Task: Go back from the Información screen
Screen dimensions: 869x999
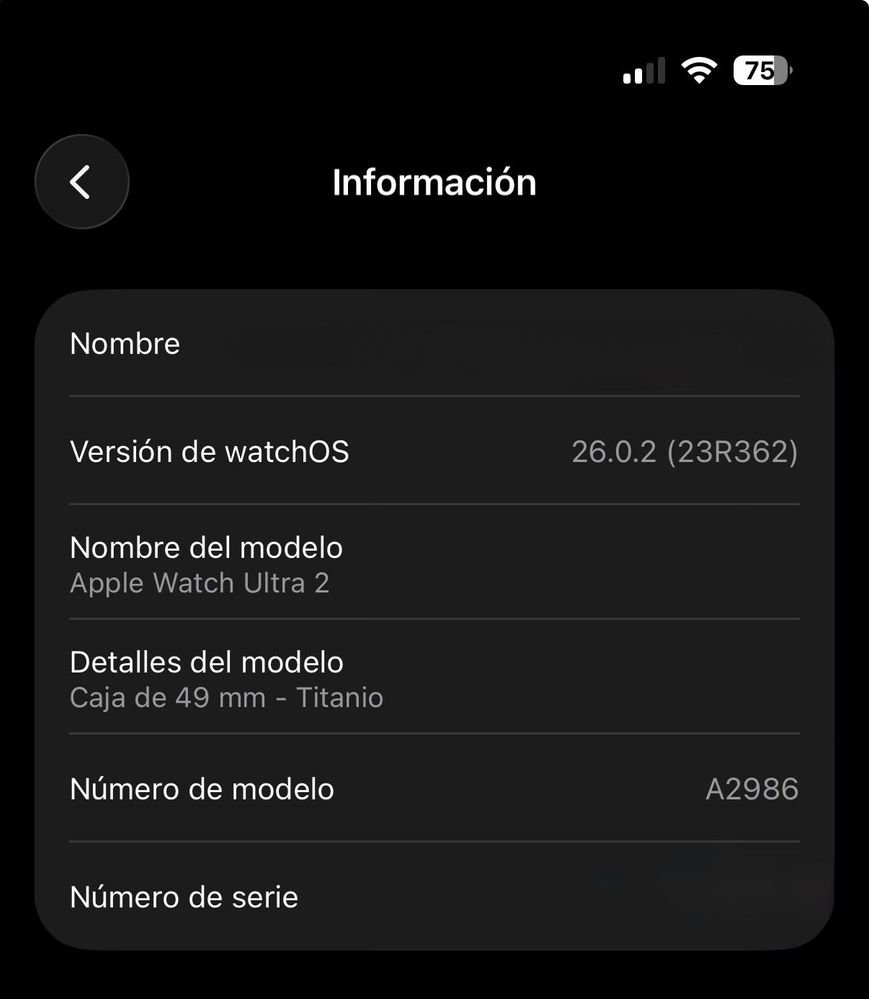Action: pyautogui.click(x=82, y=182)
